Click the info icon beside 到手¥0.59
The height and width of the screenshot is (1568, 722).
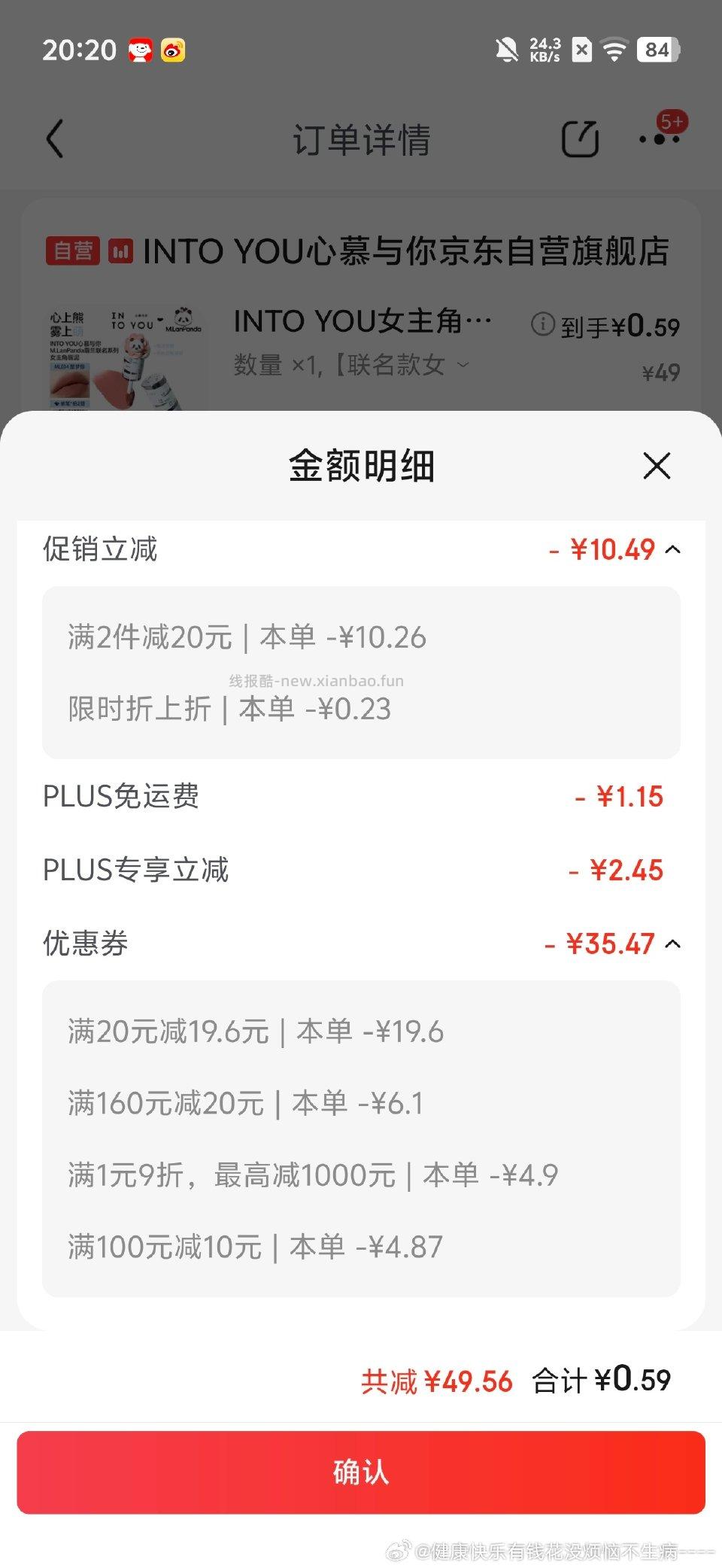click(x=541, y=327)
